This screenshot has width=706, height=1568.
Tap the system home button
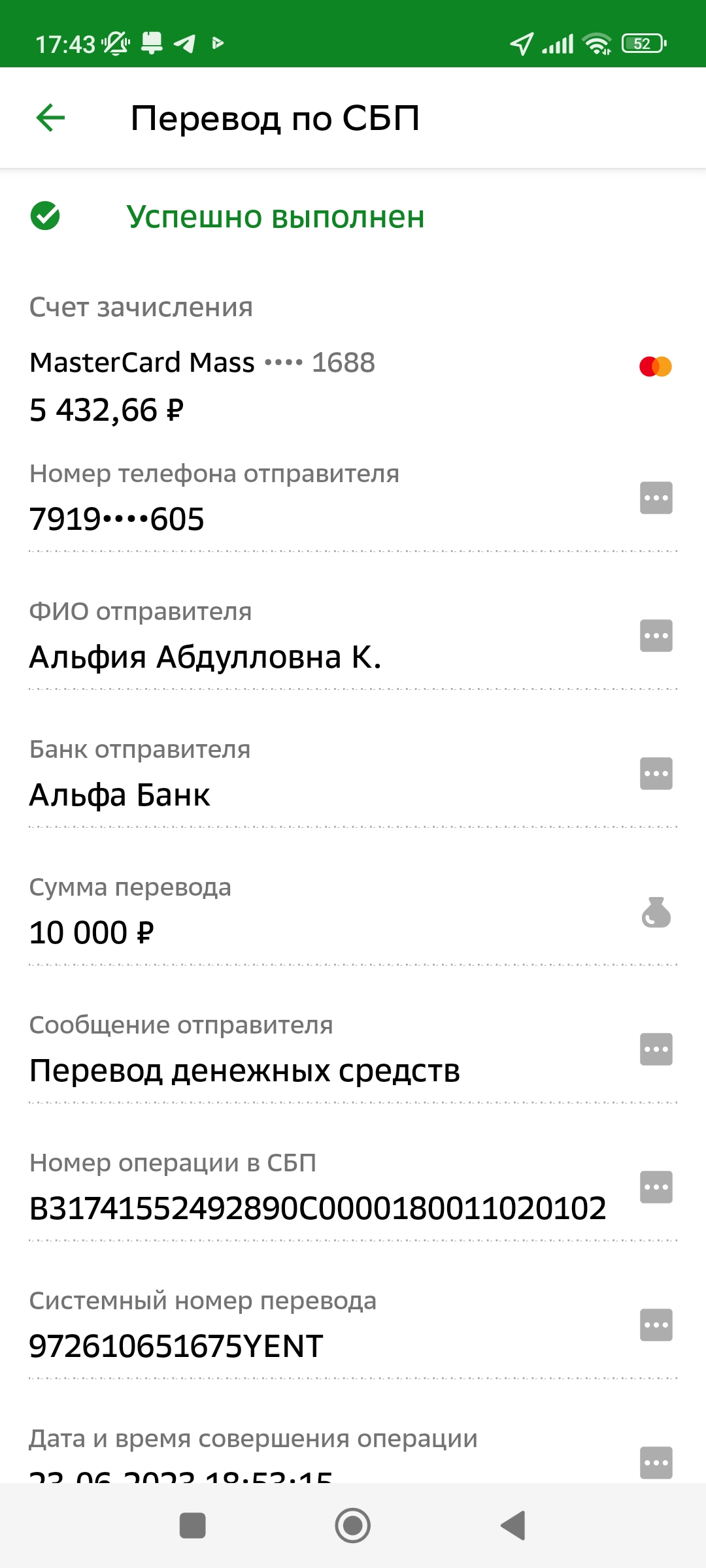(353, 1526)
